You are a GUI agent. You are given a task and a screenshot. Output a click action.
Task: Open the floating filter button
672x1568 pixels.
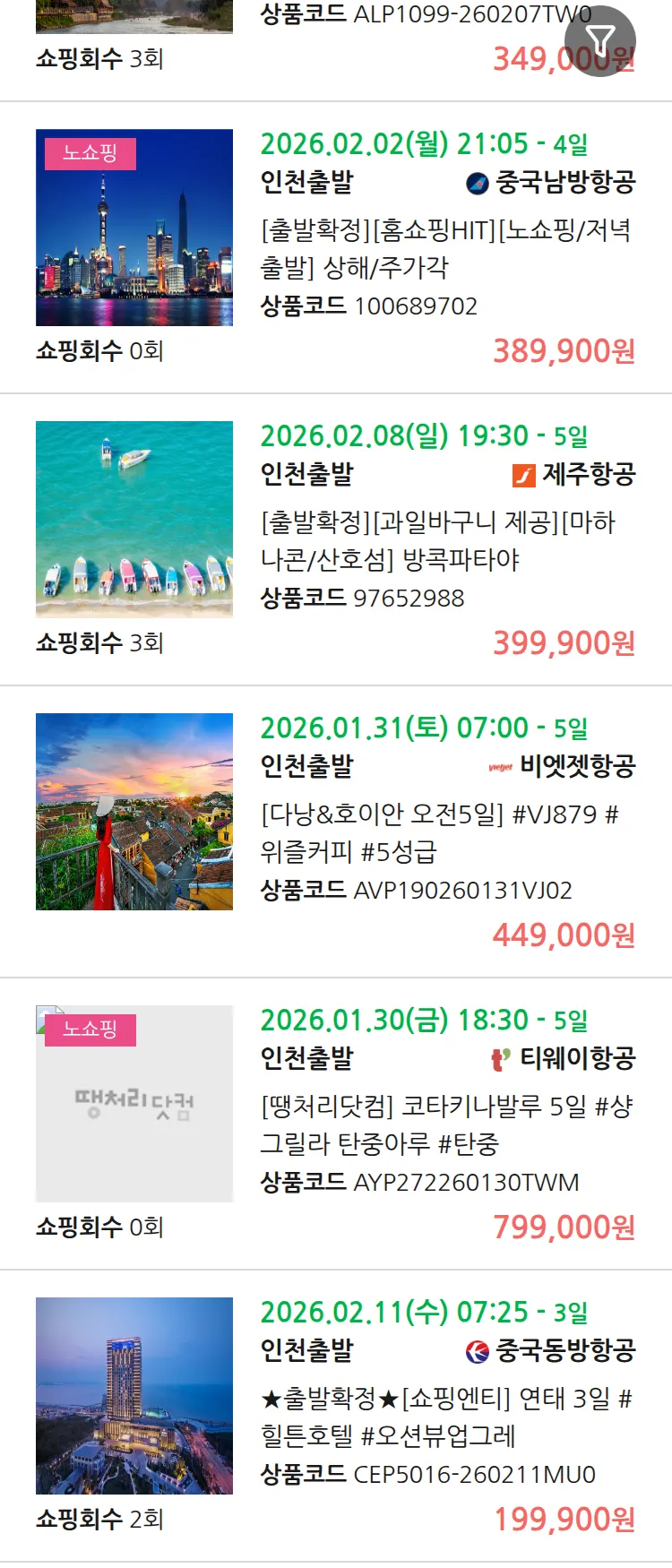(x=599, y=41)
